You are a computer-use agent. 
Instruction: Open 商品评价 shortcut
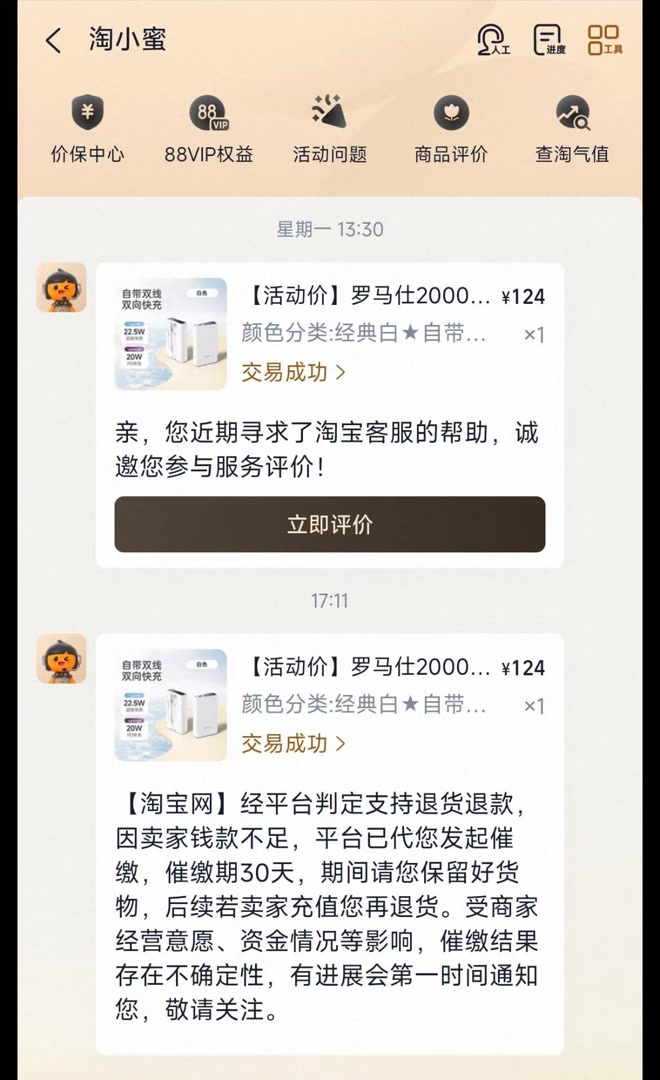coord(451,130)
